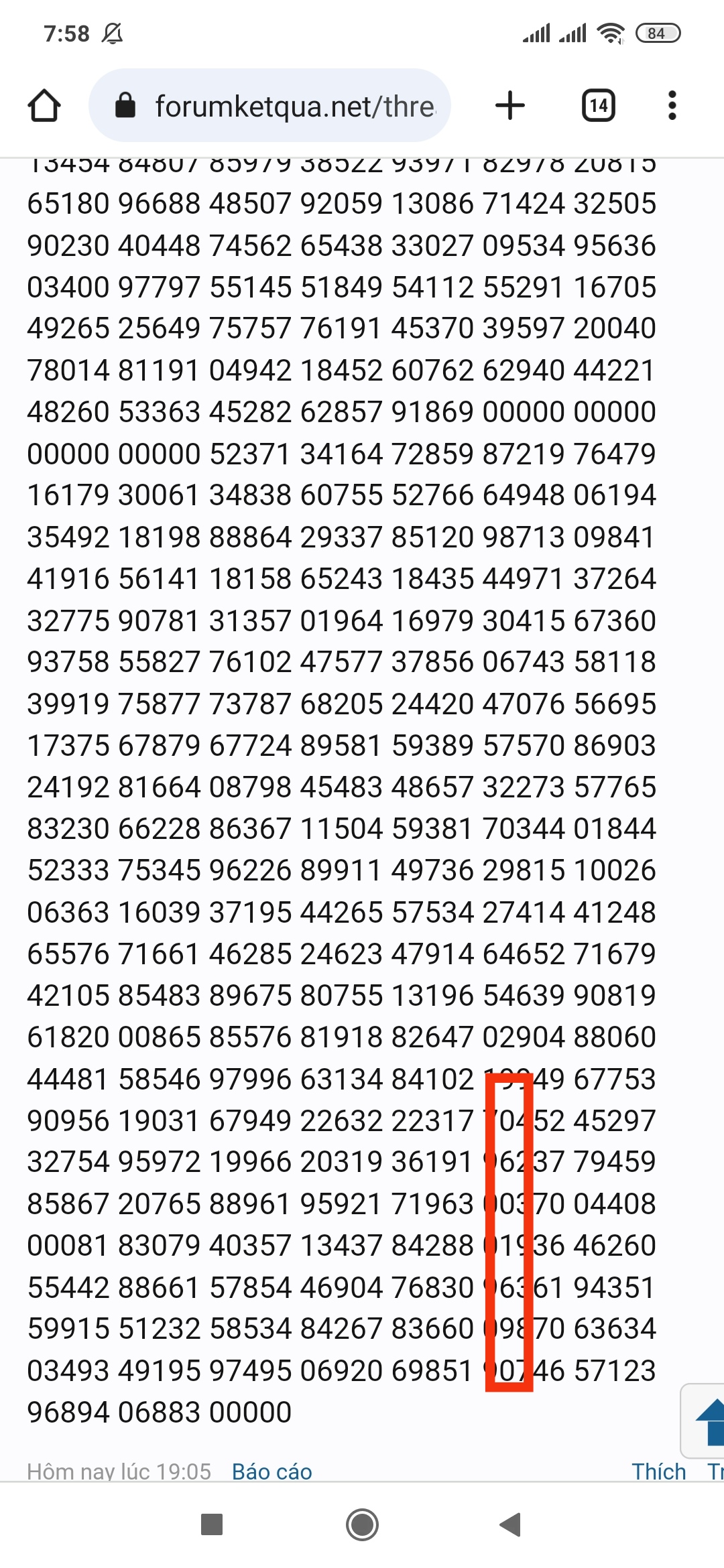This screenshot has width=724, height=1568.
Task: Open the browser overflow menu
Action: (x=672, y=105)
